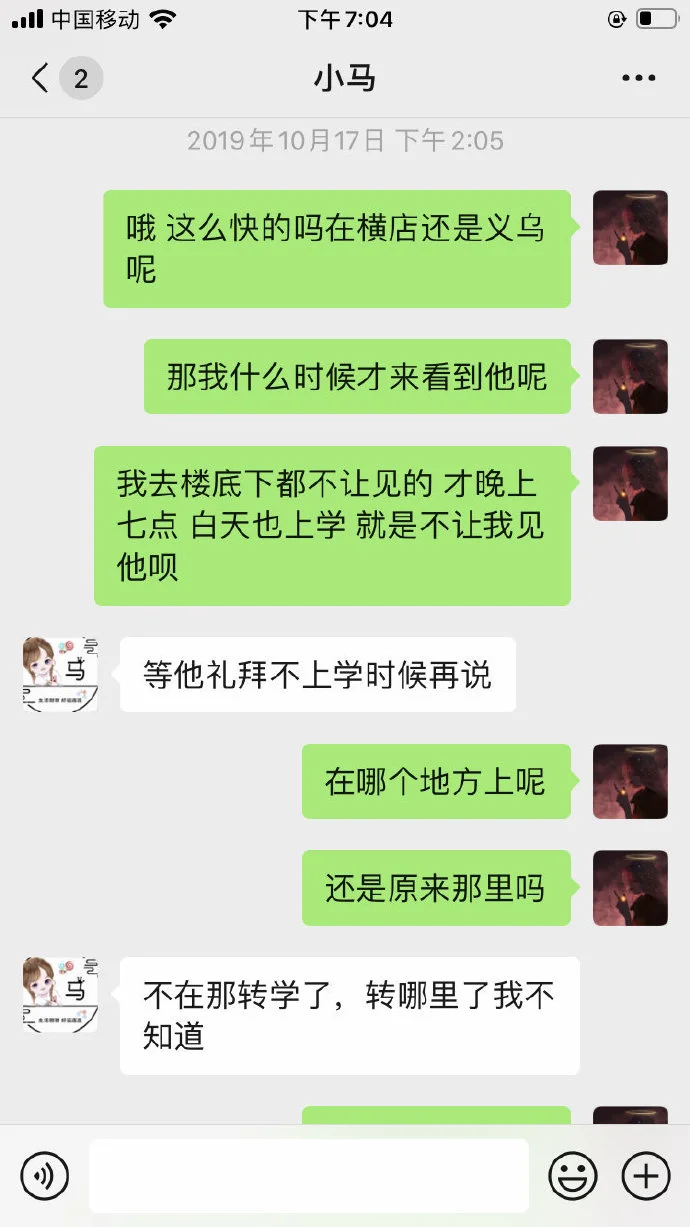The height and width of the screenshot is (1227, 690).
Task: Tap my avatar beside 在哪个地方上呢
Action: click(630, 781)
